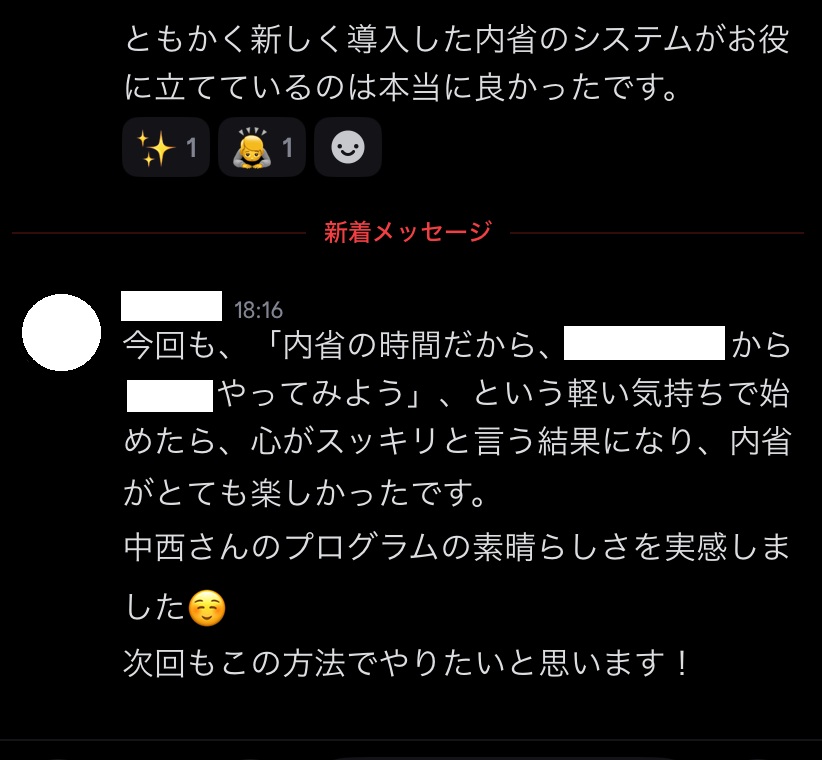
Task: Tap the sparkles reaction chip
Action: pos(166,148)
